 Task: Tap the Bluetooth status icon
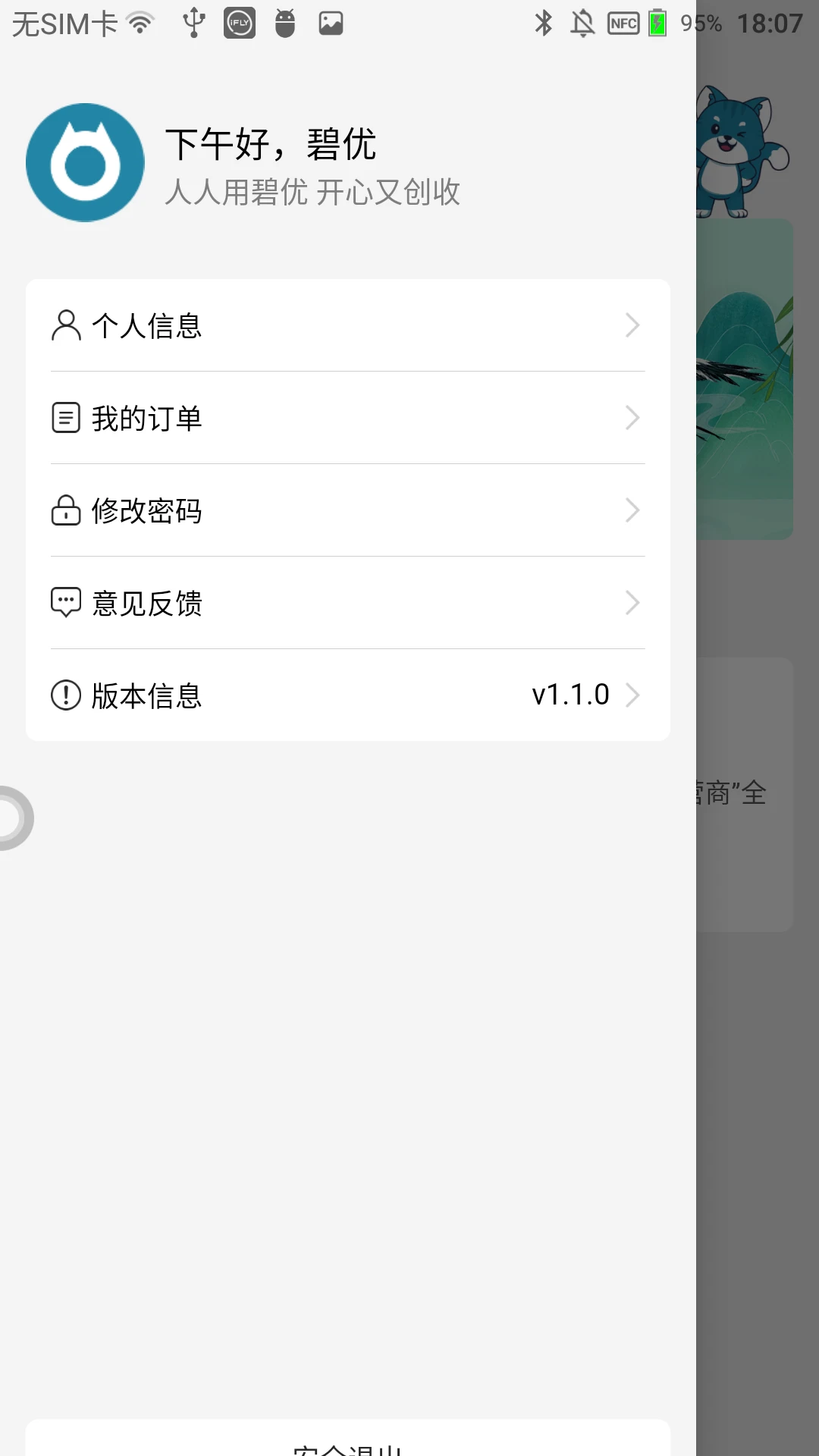point(543,23)
